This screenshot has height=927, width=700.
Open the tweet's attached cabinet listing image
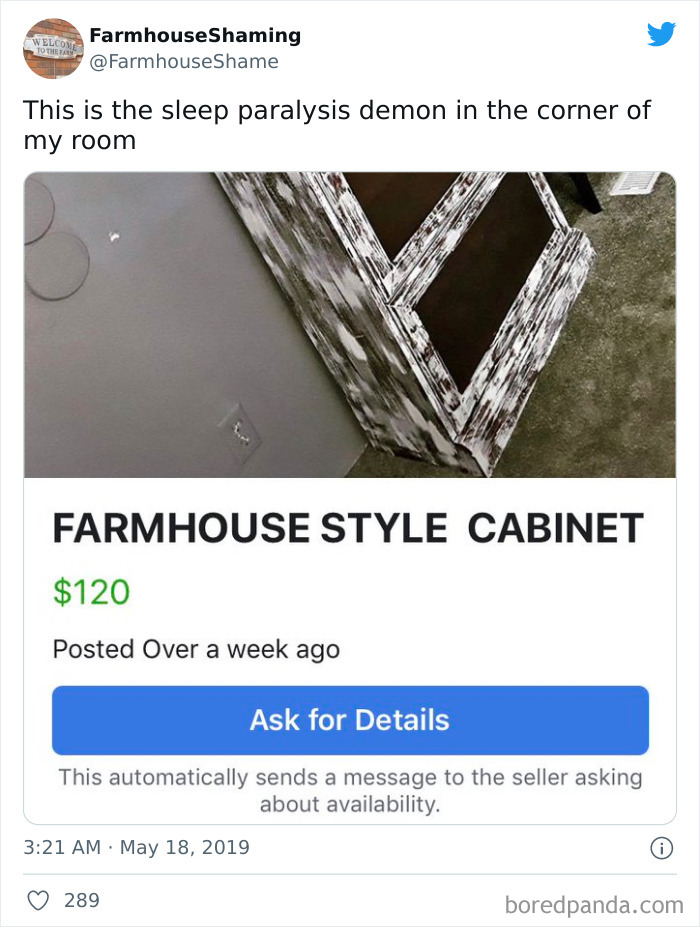(349, 324)
